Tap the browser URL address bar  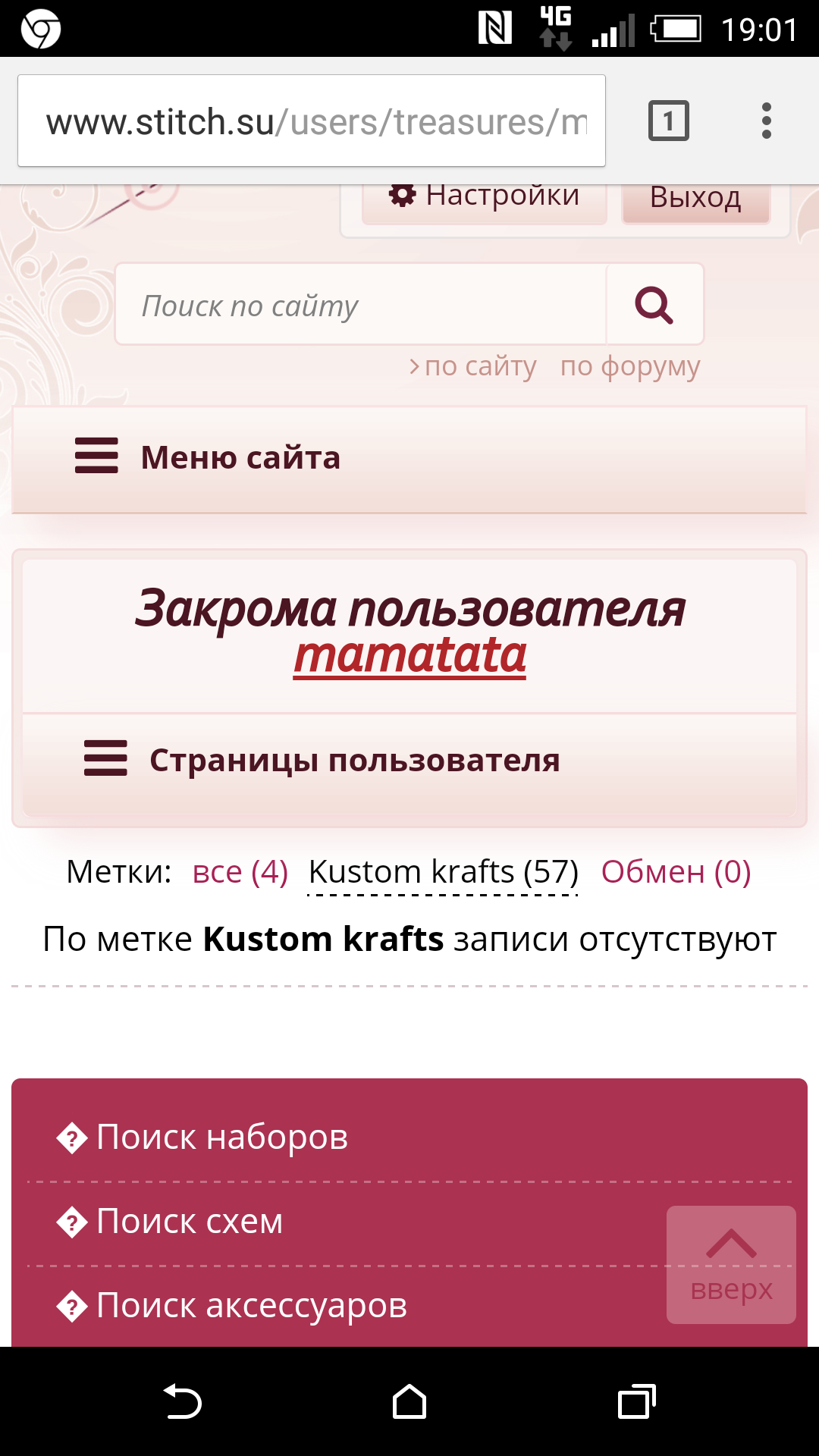(311, 121)
